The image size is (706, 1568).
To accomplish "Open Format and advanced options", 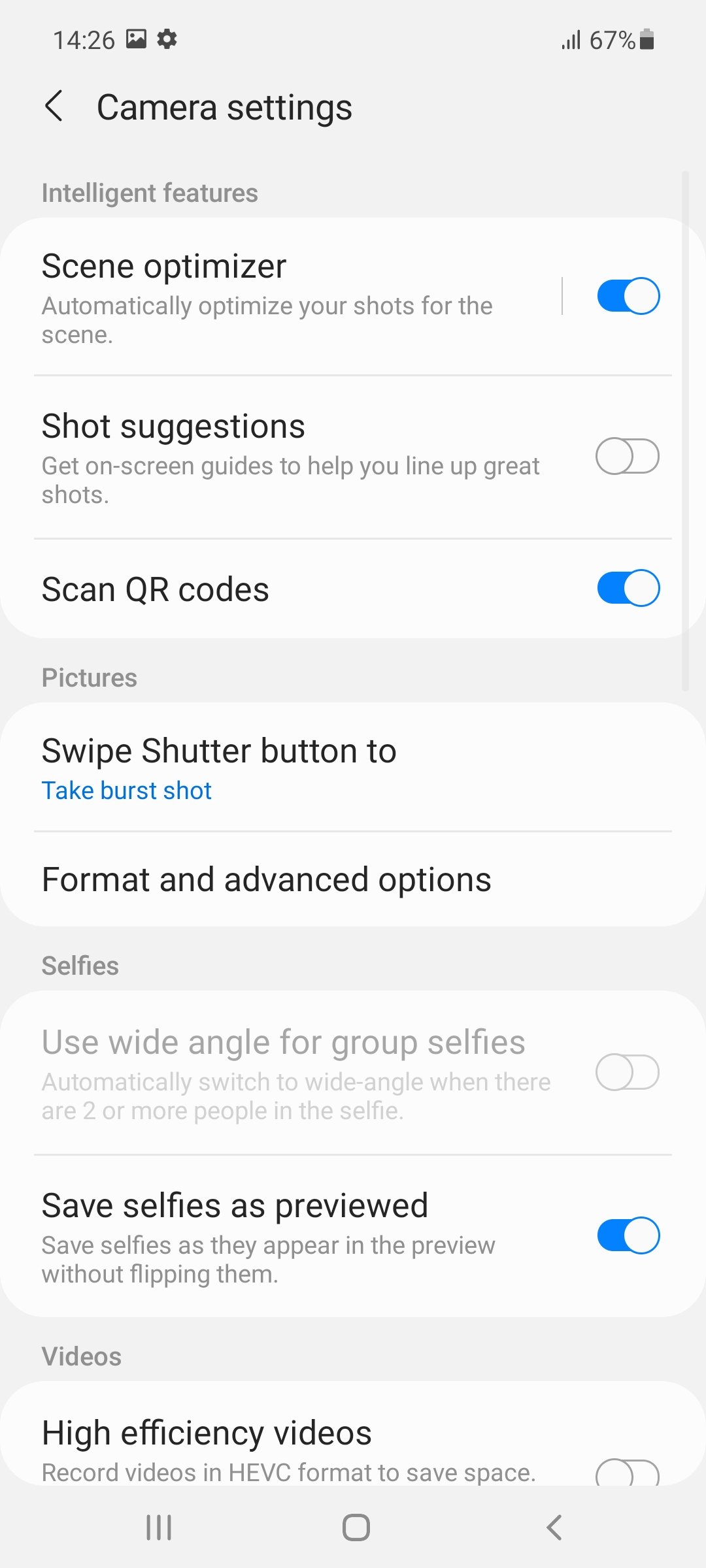I will 353,879.
